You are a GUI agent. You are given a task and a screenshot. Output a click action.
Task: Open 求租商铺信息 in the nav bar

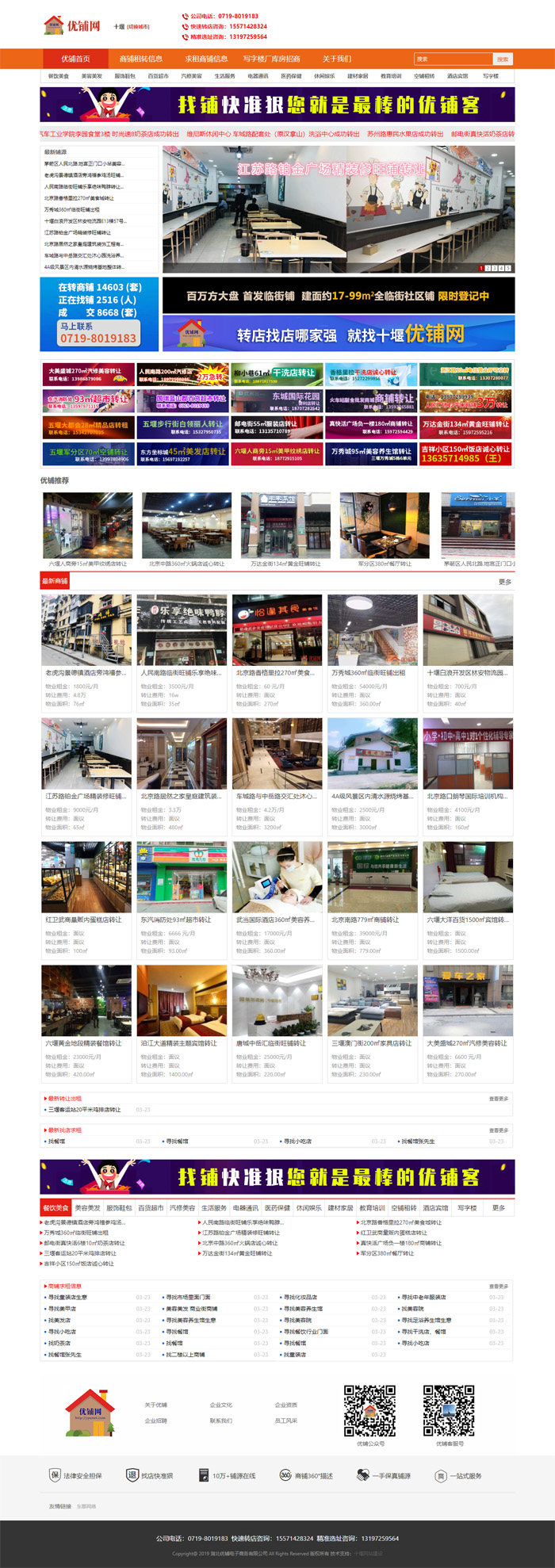click(x=206, y=59)
